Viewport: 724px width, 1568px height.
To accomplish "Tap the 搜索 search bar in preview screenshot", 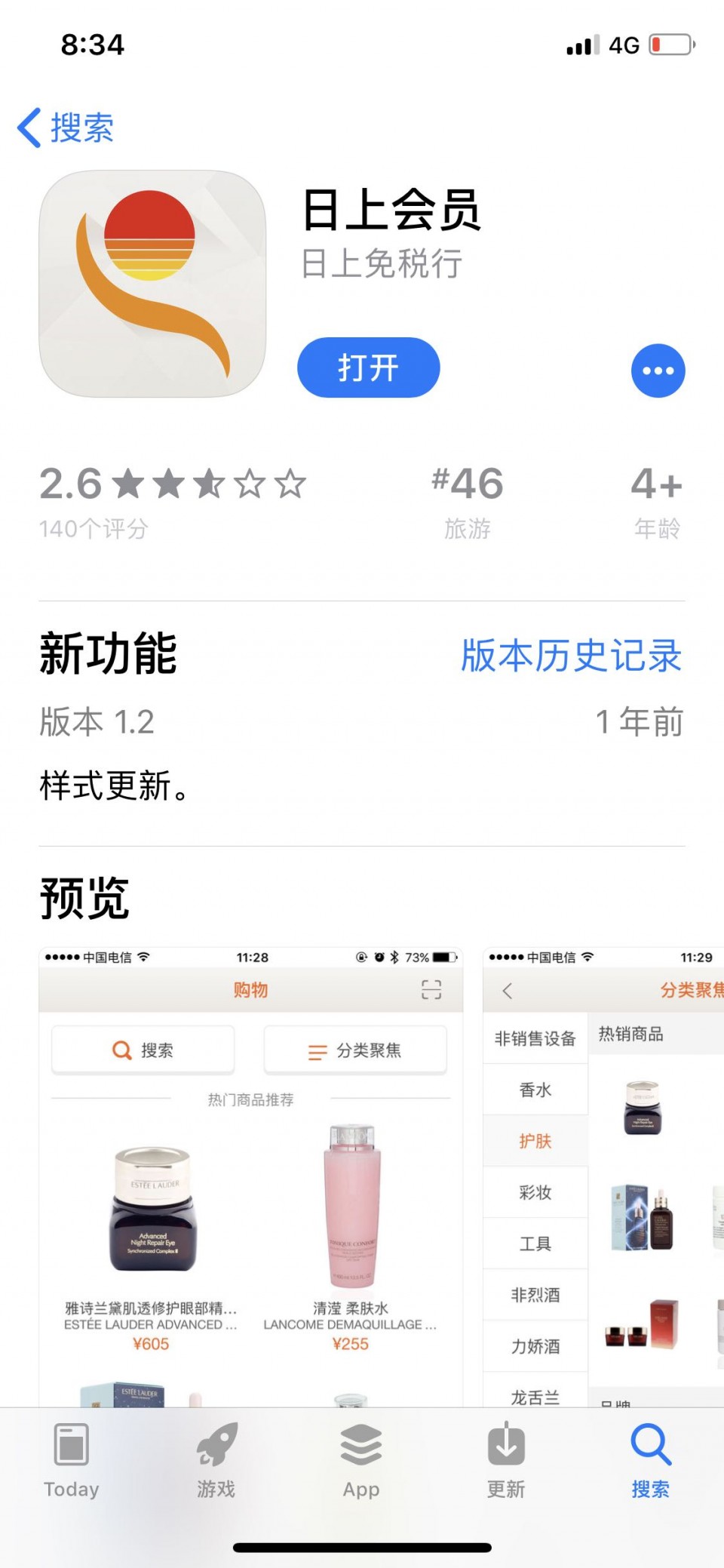I will tap(143, 1050).
